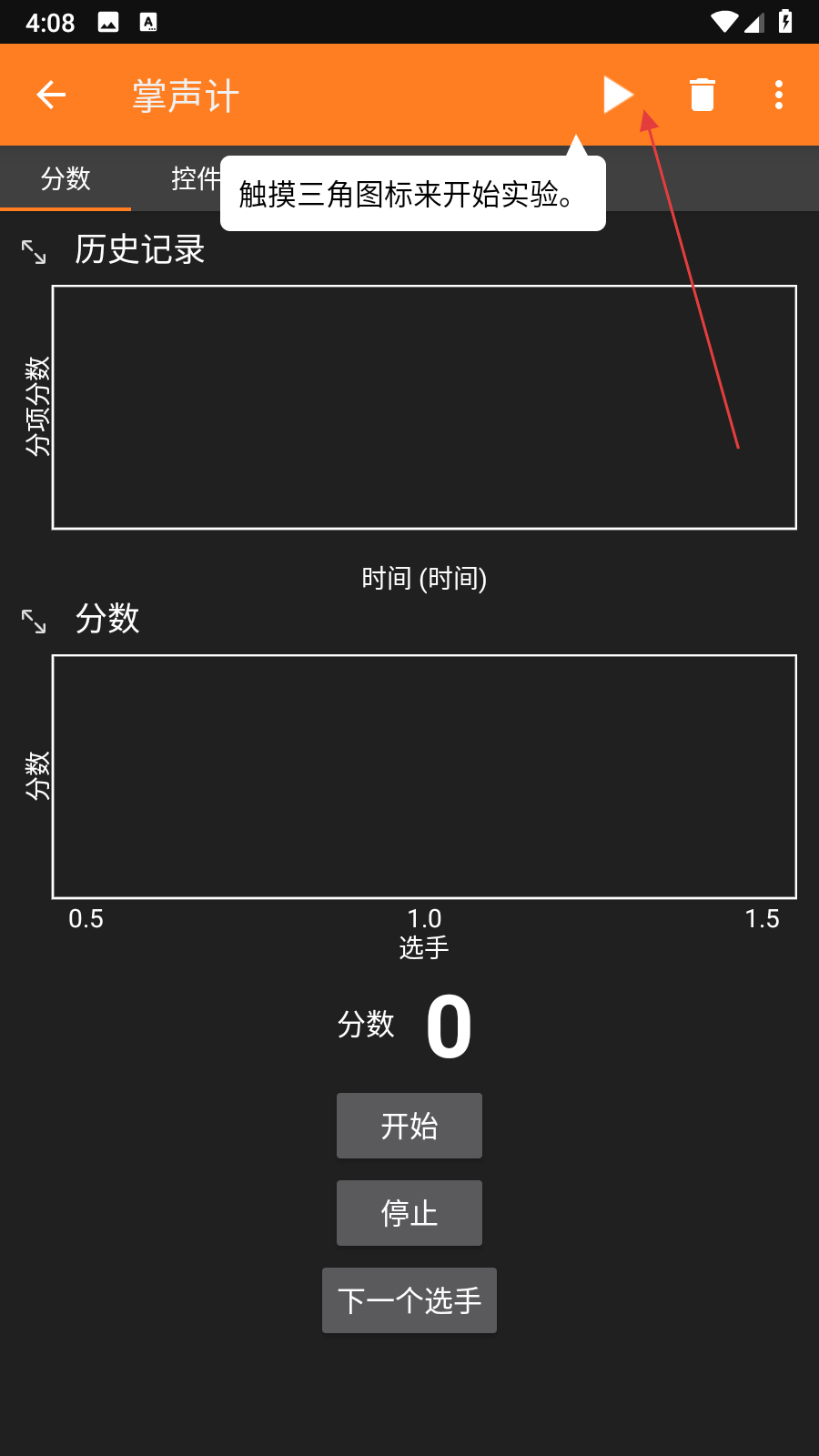Start the experiment with the triangle icon
This screenshot has width=819, height=1456.
point(618,95)
